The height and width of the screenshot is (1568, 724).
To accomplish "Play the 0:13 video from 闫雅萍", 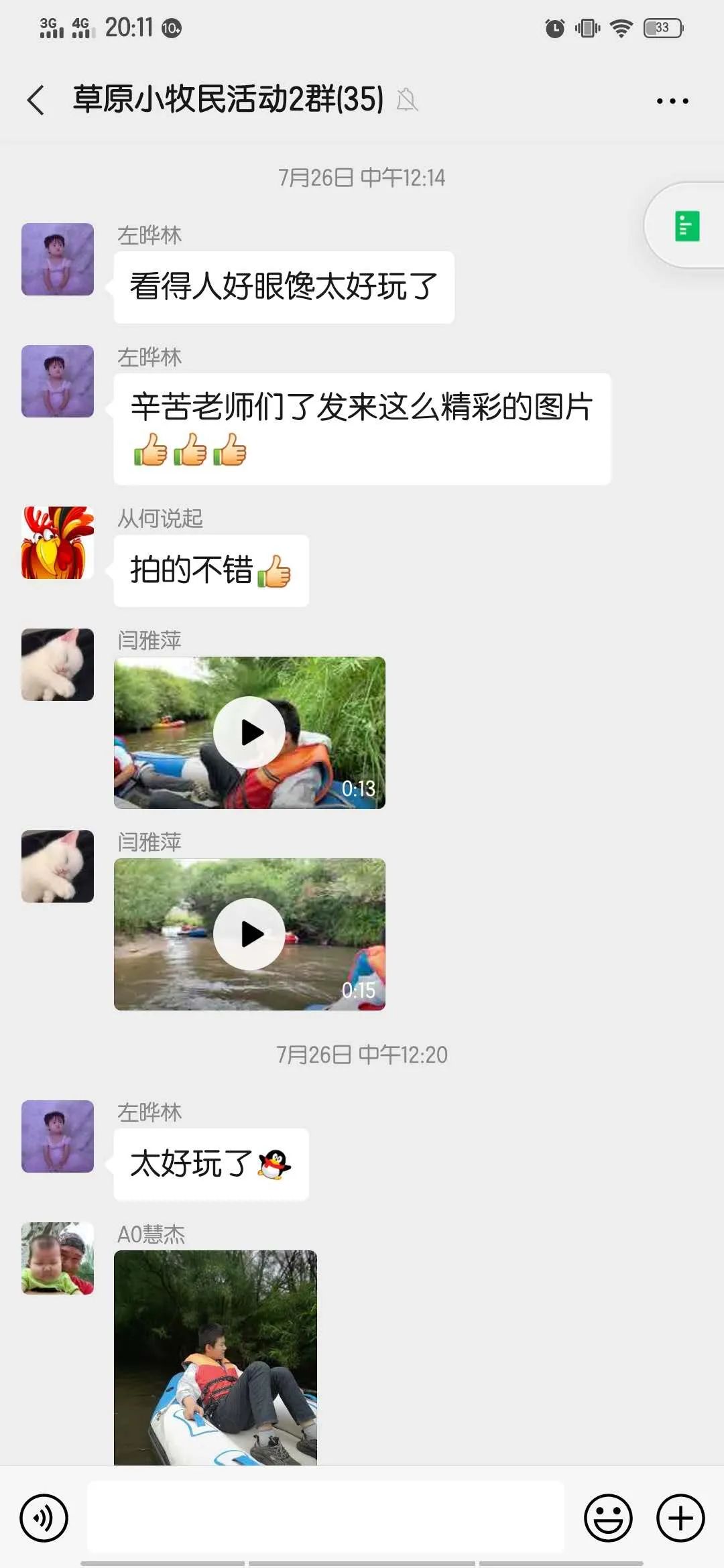I will point(249,732).
